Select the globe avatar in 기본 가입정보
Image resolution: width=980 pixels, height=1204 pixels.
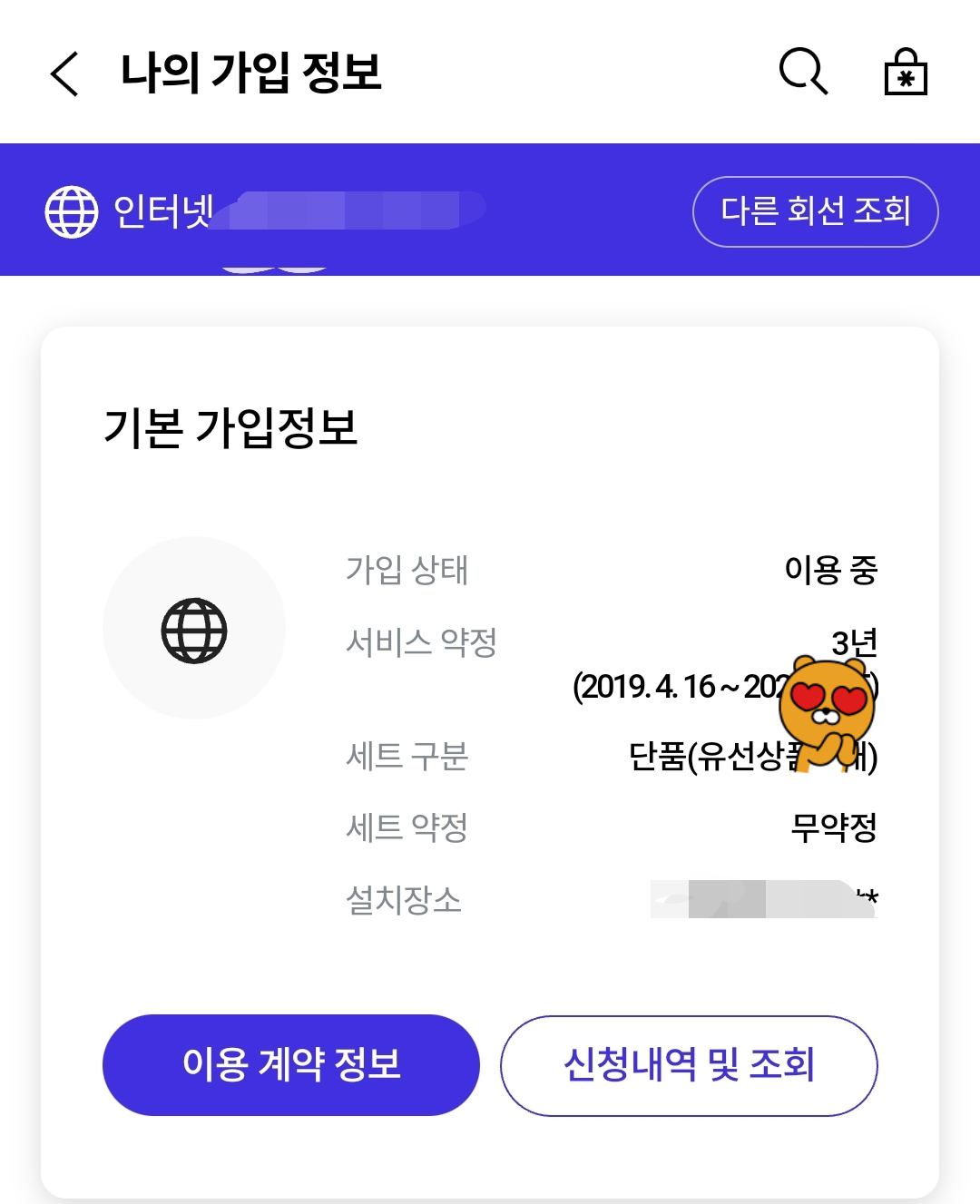[194, 628]
